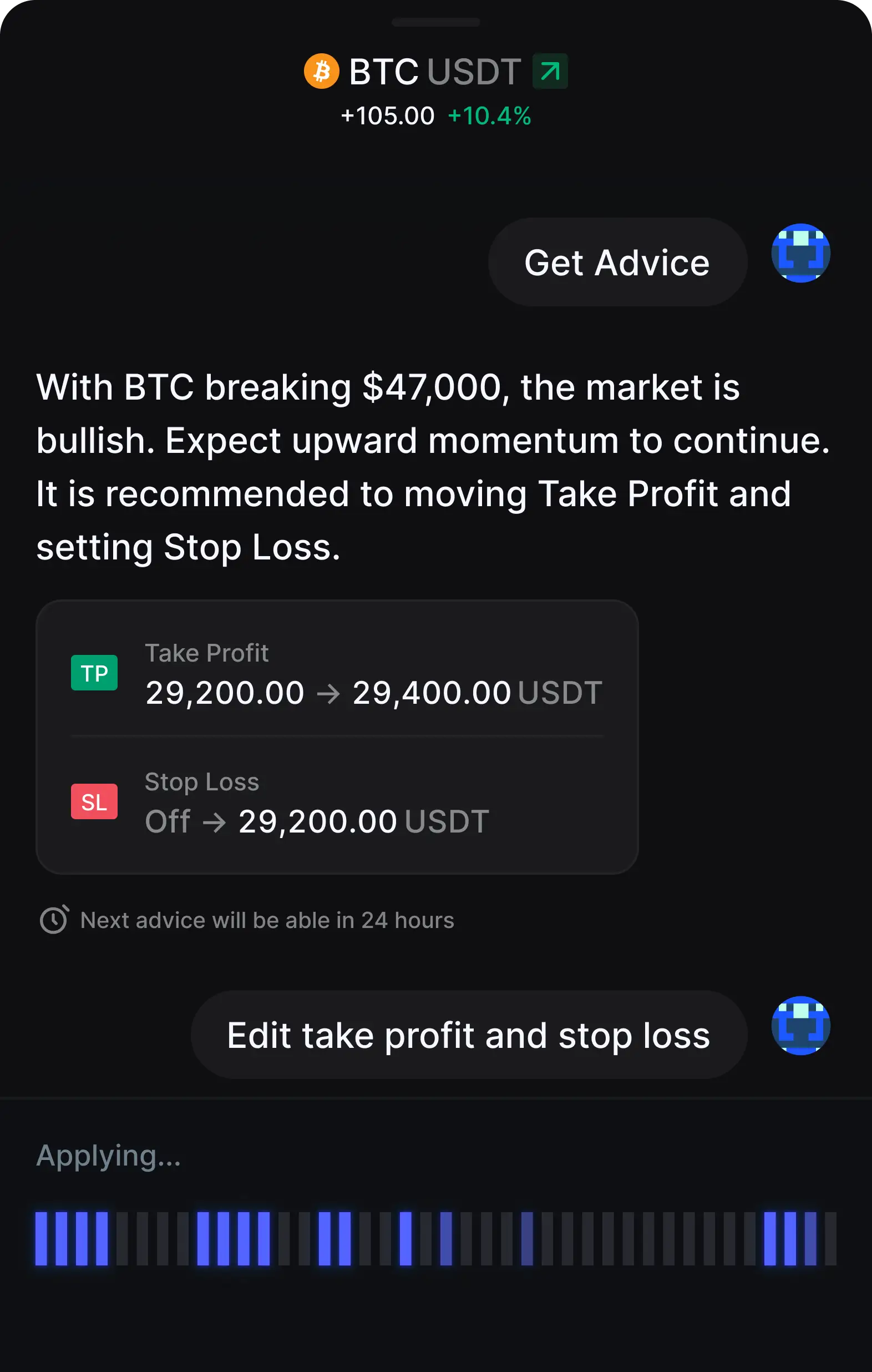Click the clock icon near advice timer
Image resolution: width=872 pixels, height=1372 pixels.
pyautogui.click(x=54, y=920)
